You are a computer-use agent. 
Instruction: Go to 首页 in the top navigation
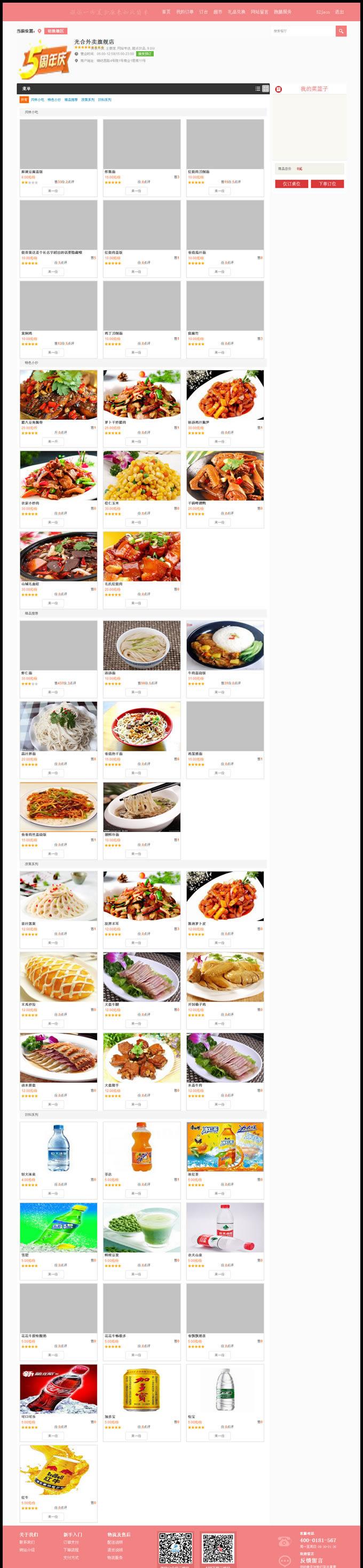pos(166,12)
